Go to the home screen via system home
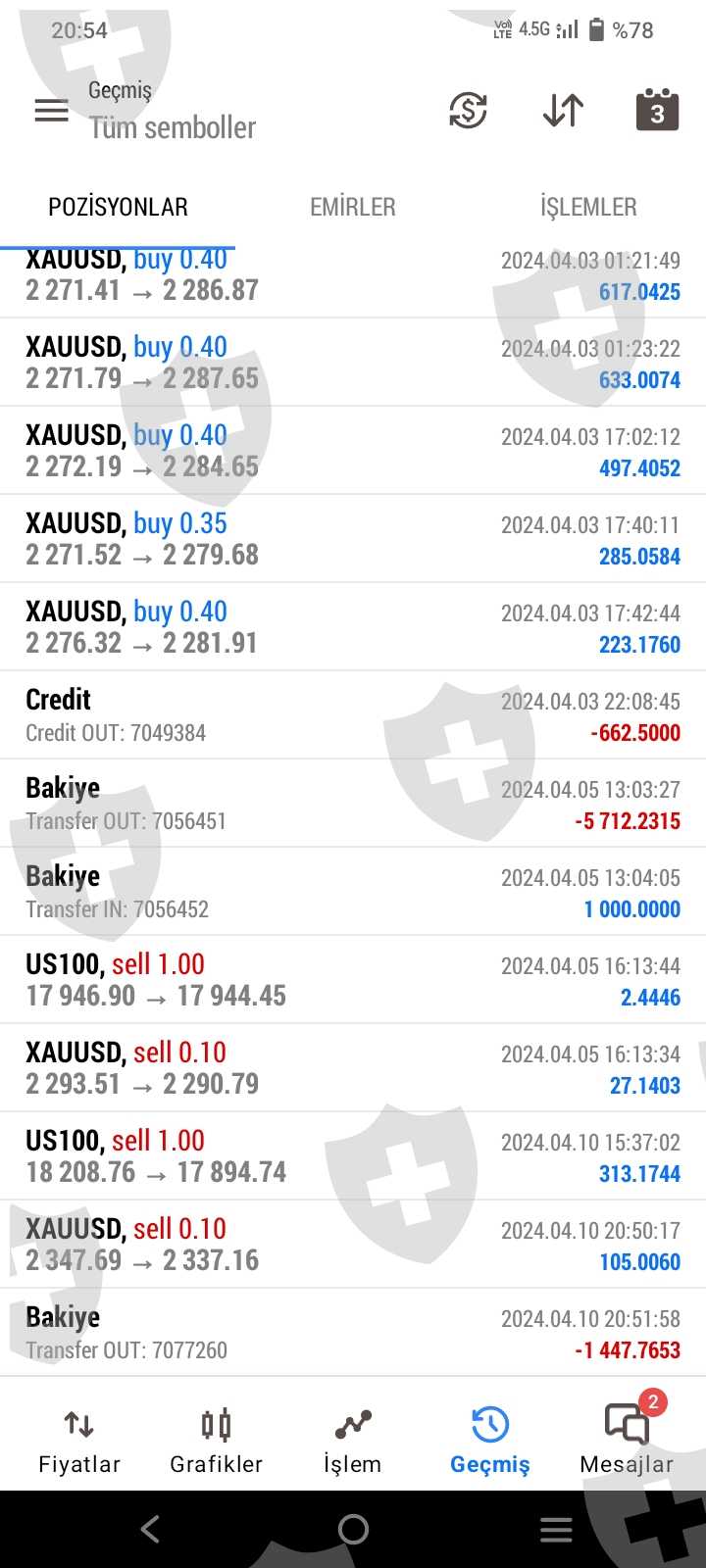Image resolution: width=706 pixels, height=1568 pixels. tap(353, 1529)
